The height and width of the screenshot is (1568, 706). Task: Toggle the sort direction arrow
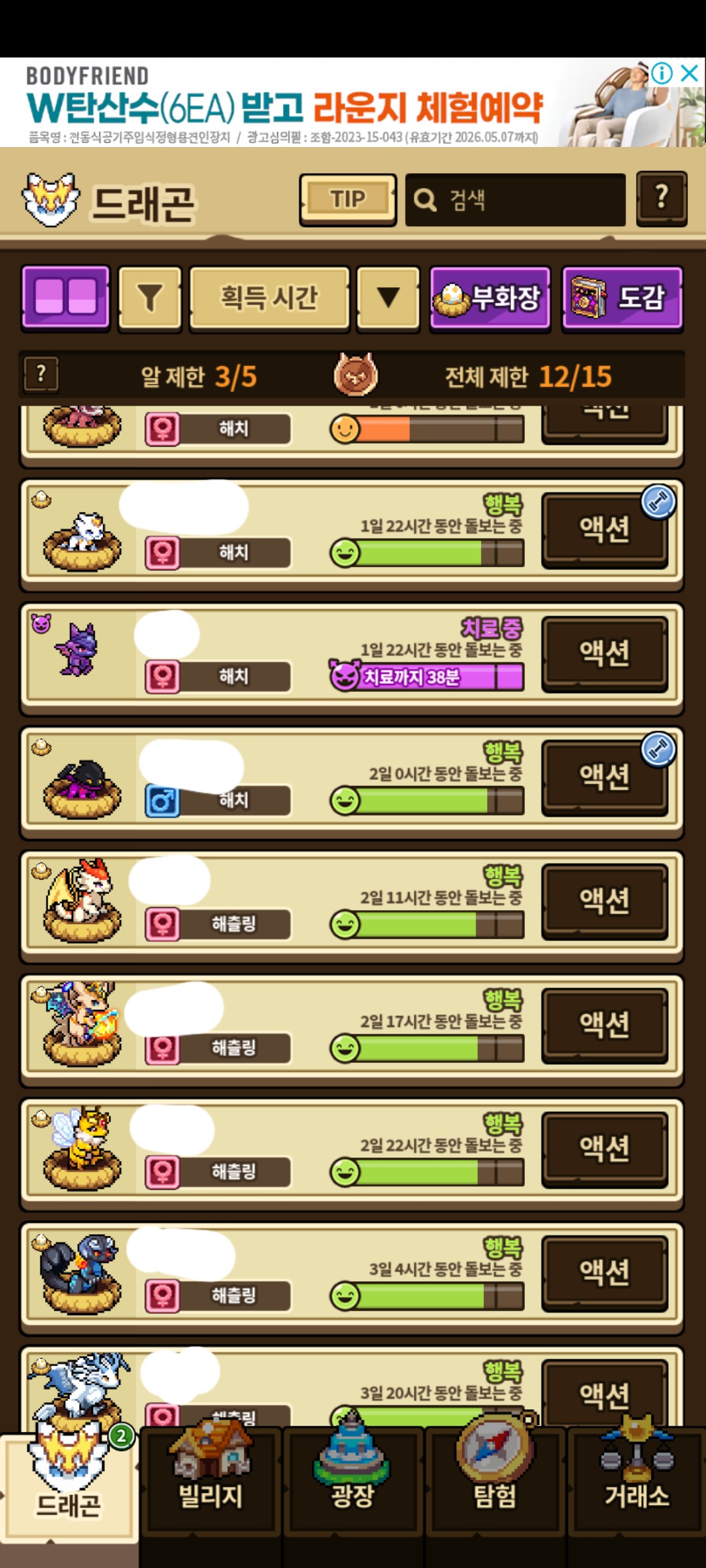[388, 298]
